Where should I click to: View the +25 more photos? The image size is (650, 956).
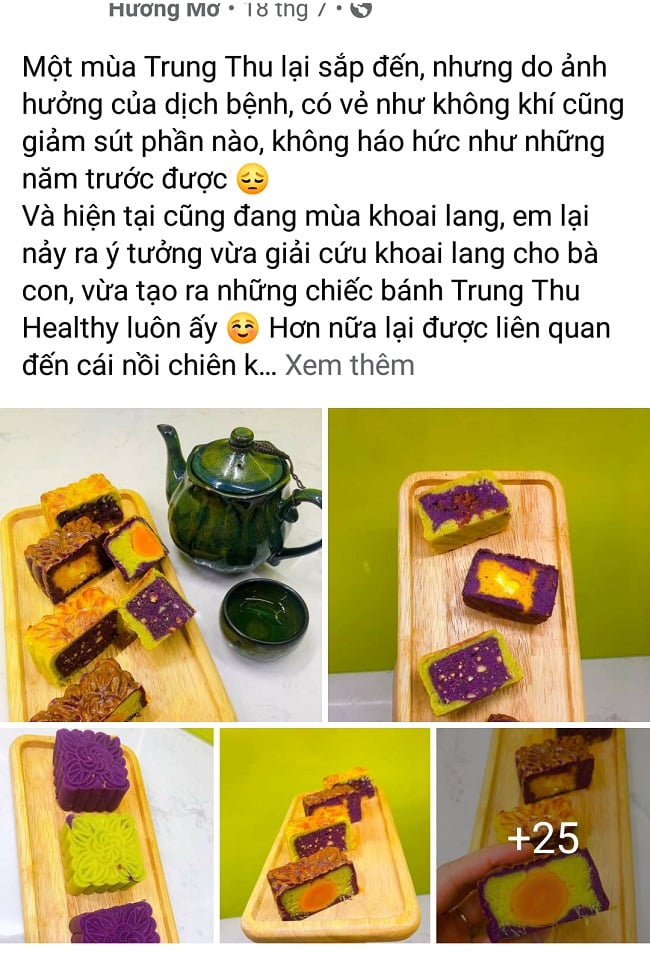543,836
